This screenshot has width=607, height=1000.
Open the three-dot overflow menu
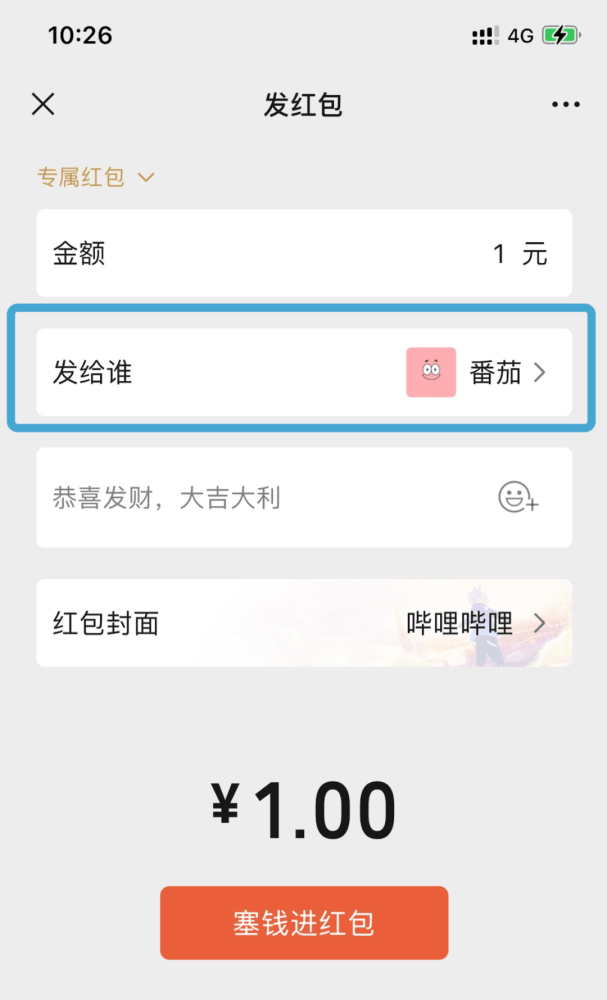pyautogui.click(x=565, y=105)
